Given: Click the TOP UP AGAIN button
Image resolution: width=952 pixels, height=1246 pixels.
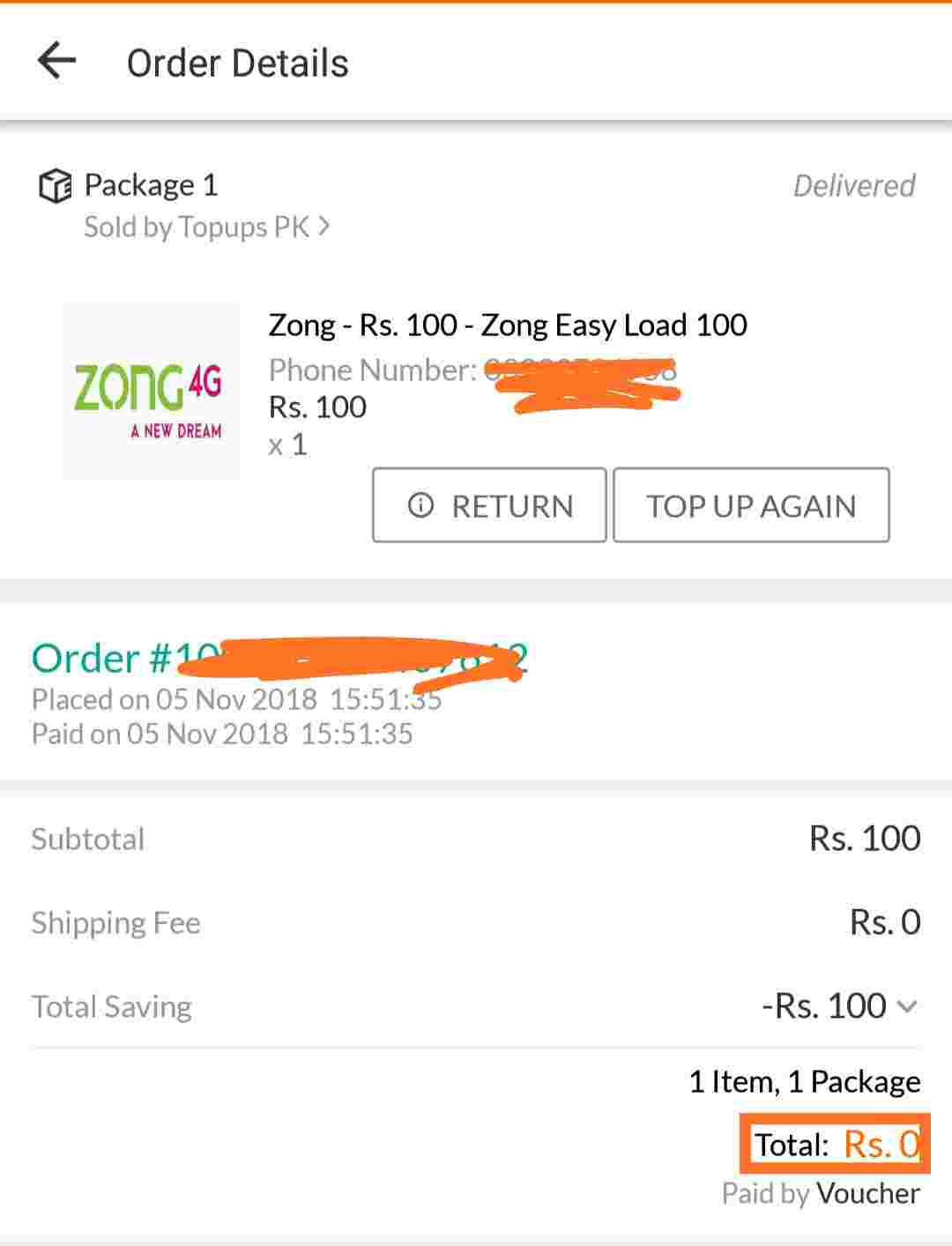Looking at the screenshot, I should [x=751, y=505].
